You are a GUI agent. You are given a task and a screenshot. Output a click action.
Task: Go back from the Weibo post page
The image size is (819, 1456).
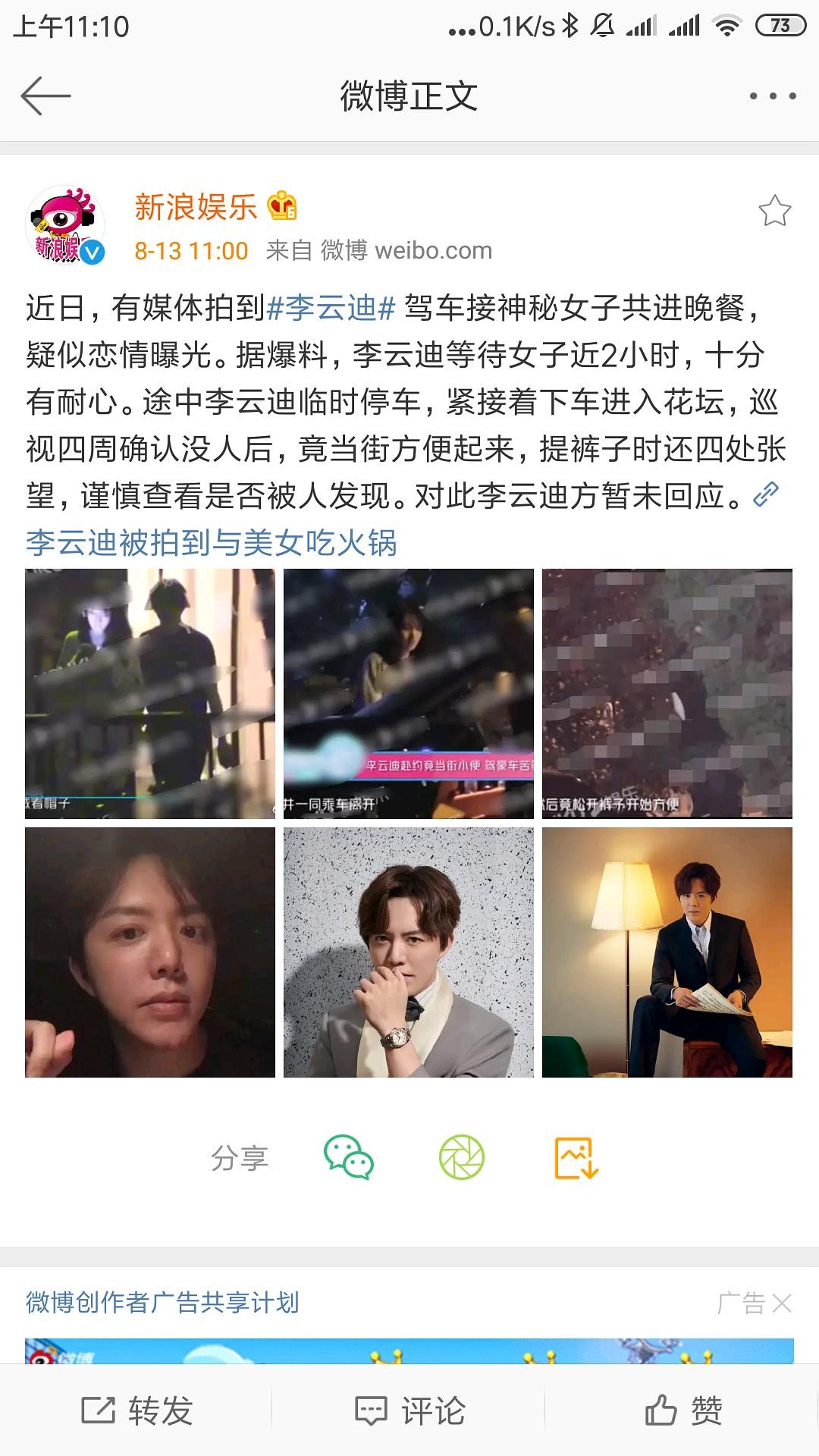point(45,96)
